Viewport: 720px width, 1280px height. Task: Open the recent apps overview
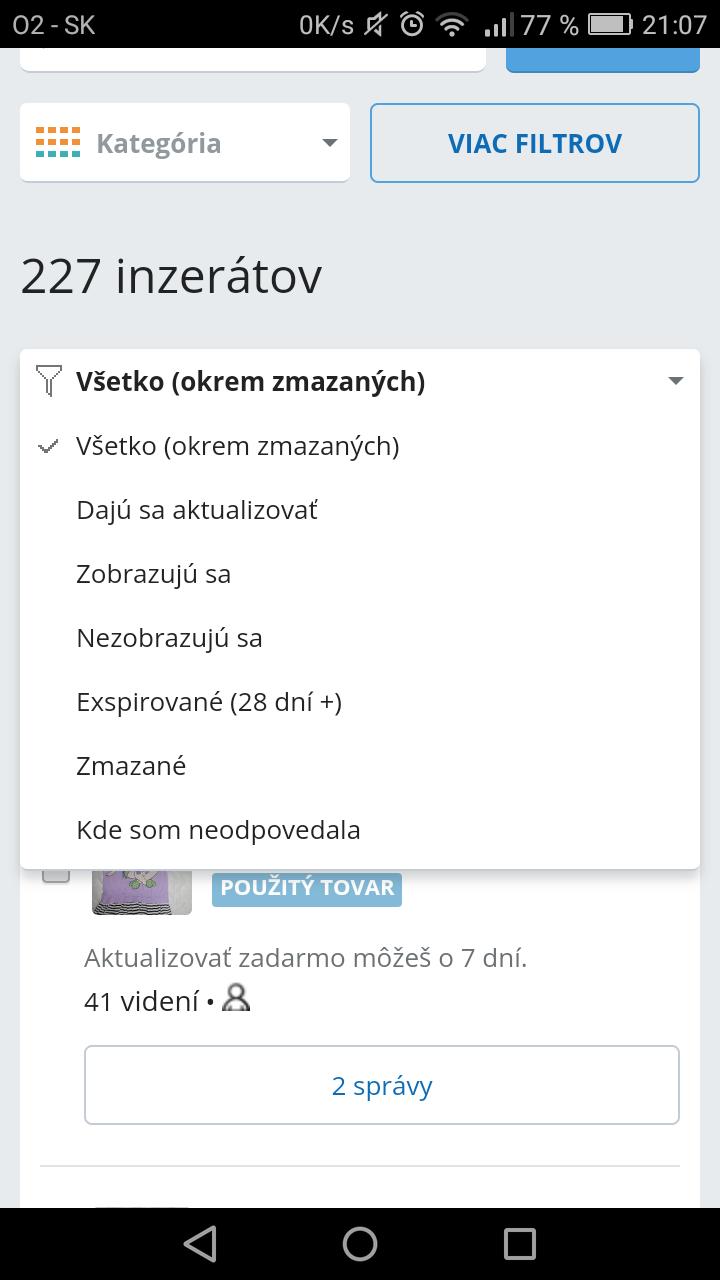tap(520, 1244)
